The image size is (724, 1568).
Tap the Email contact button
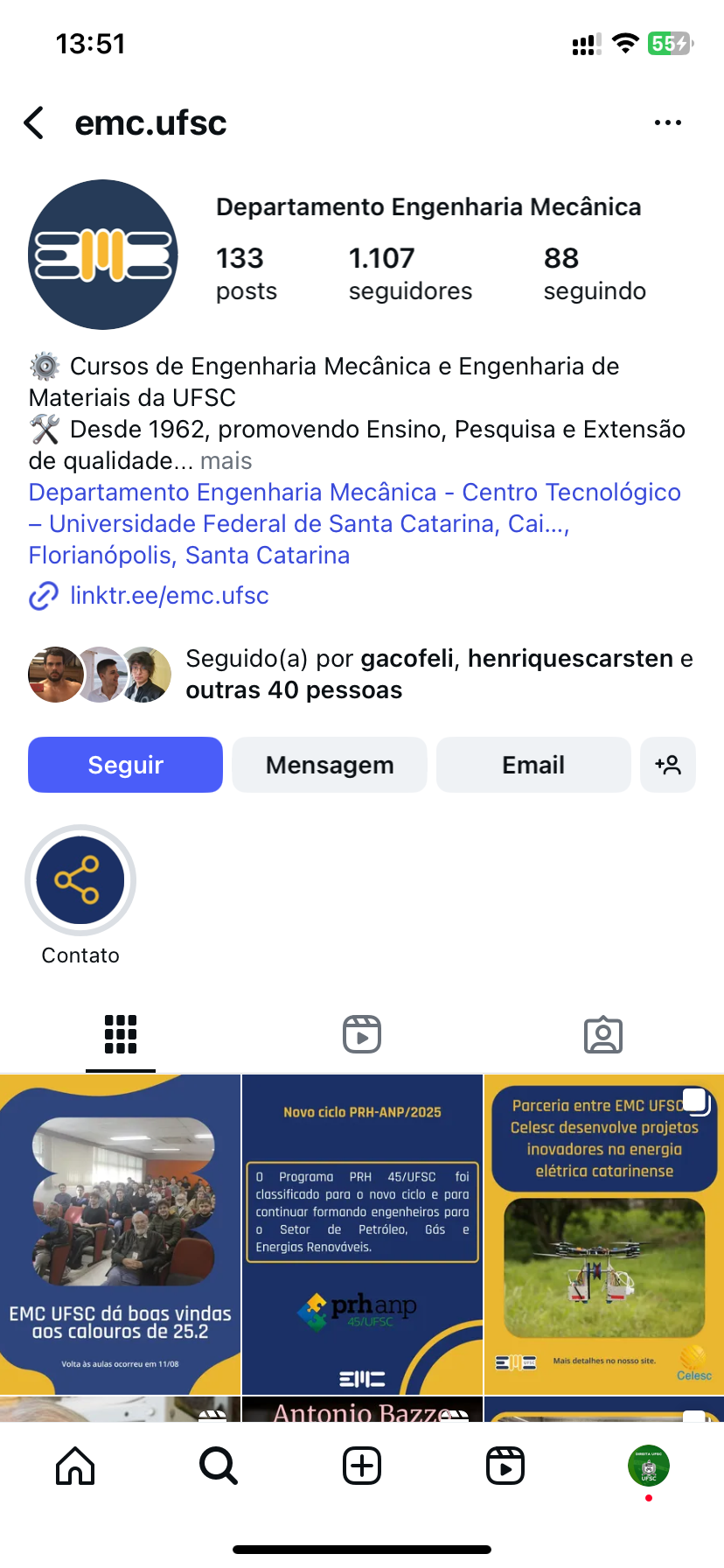tap(533, 765)
